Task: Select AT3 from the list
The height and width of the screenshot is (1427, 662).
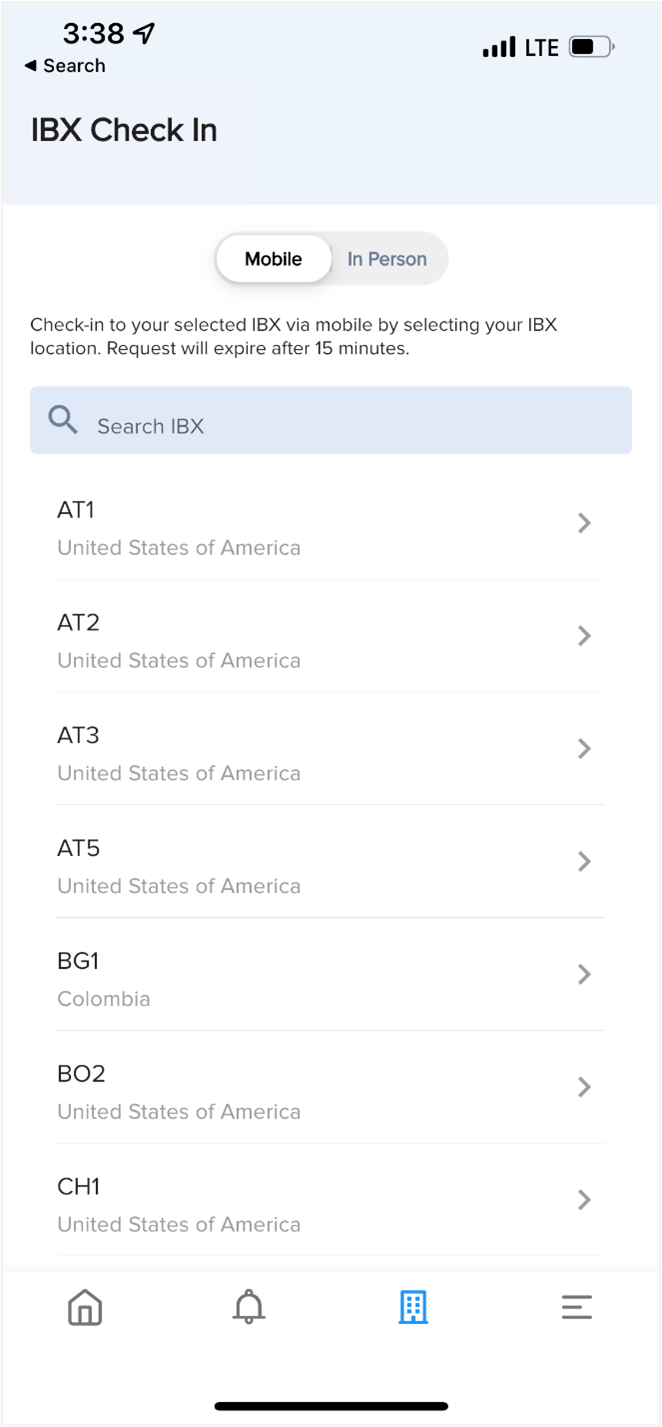Action: 331,749
